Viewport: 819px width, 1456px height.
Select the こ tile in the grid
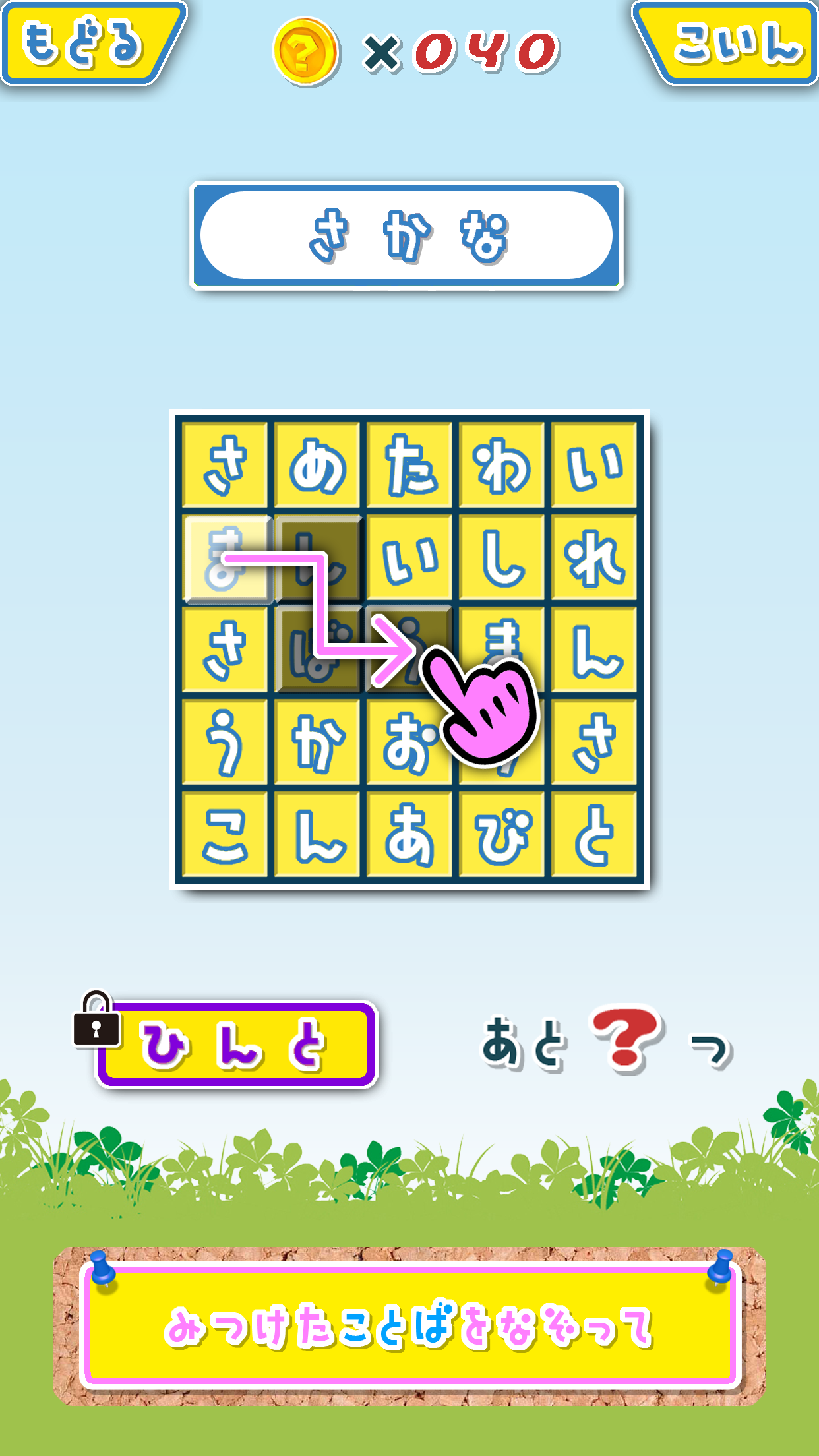point(225,835)
